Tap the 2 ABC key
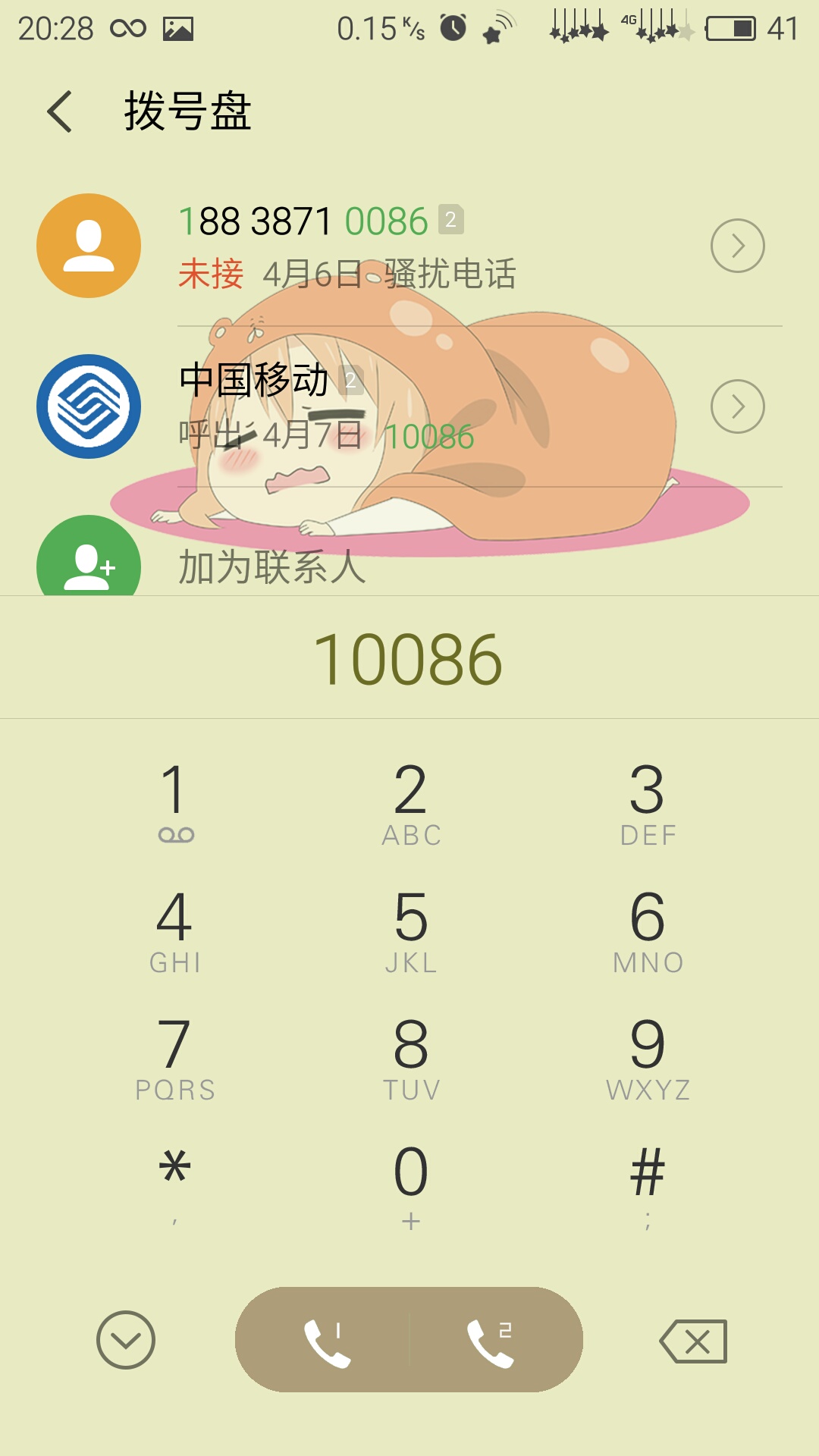The image size is (819, 1456). [410, 804]
